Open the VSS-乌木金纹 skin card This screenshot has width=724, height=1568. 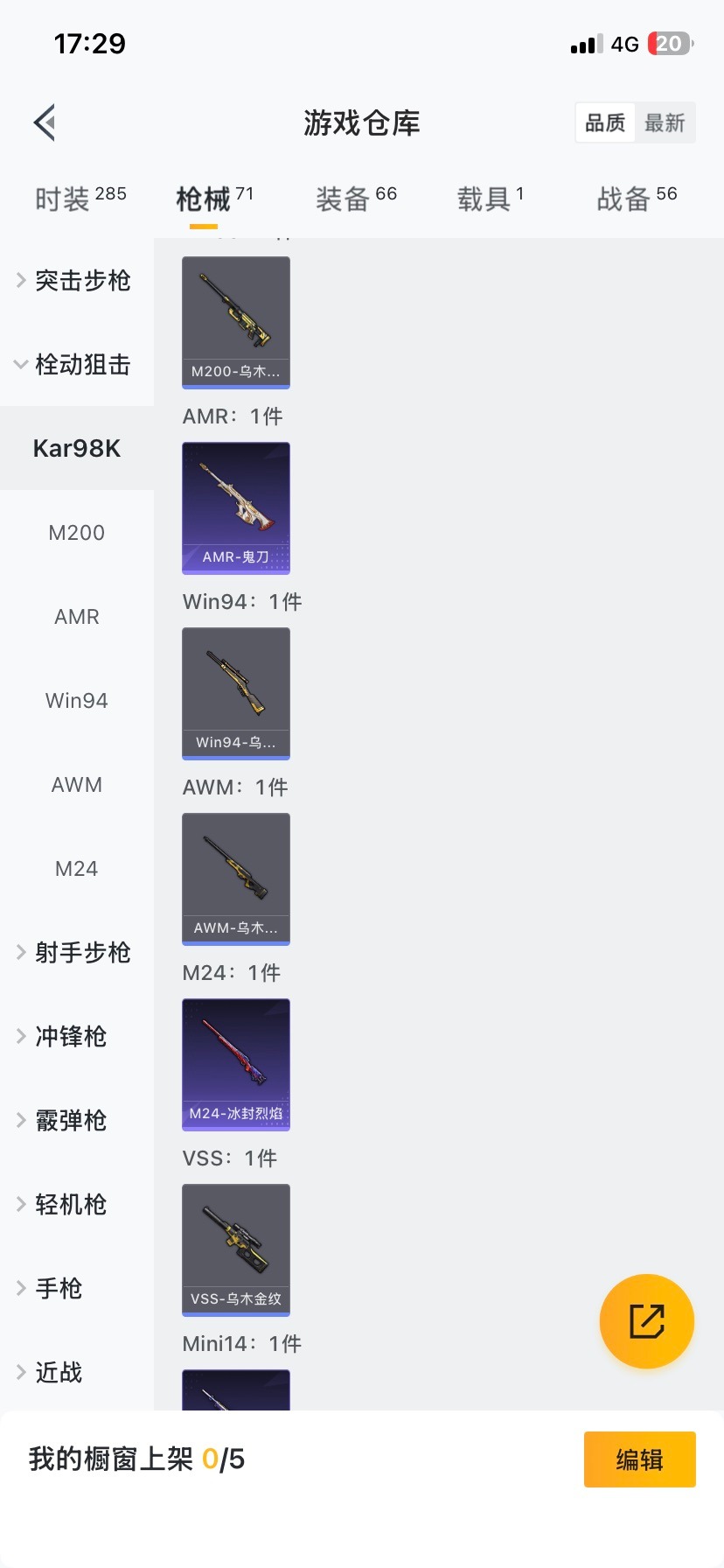coord(236,1249)
